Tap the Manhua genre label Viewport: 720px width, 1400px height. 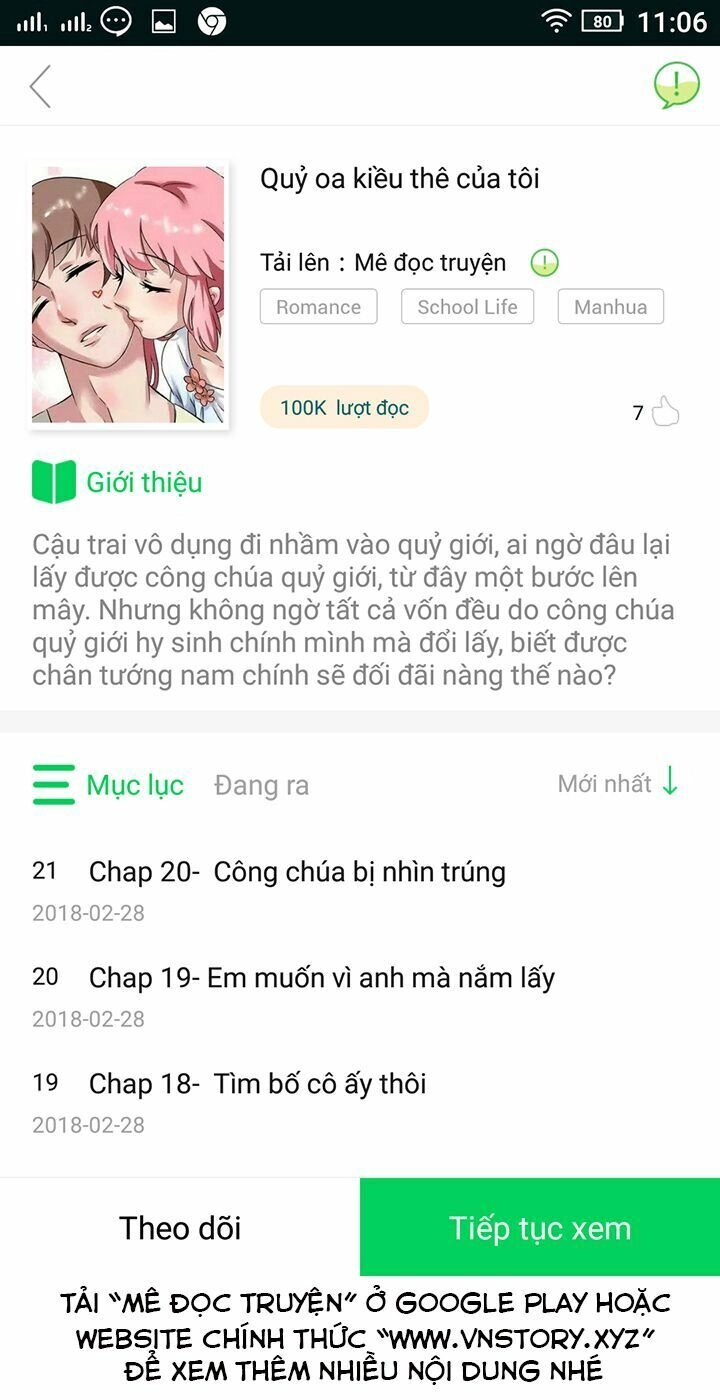610,307
